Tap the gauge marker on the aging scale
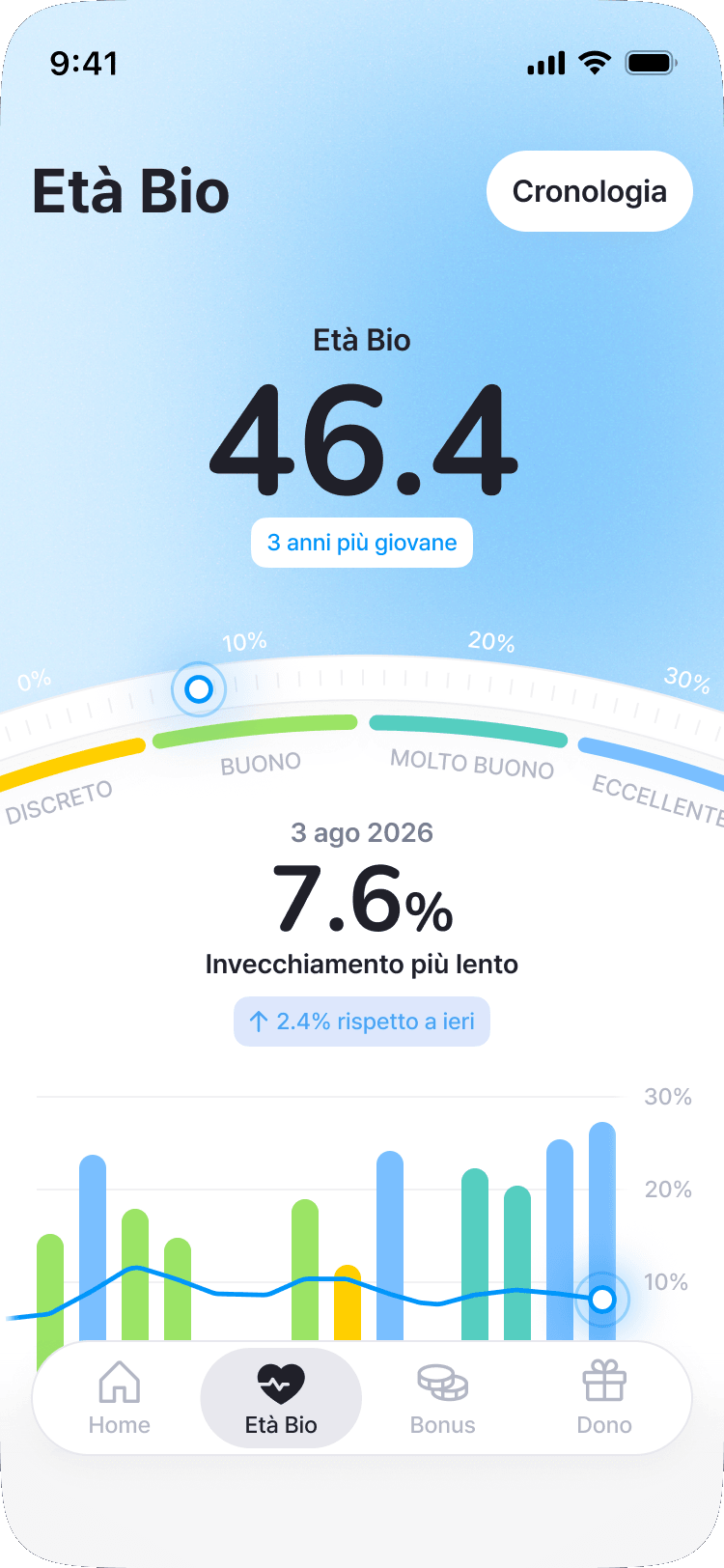This screenshot has height=1568, width=724. click(199, 689)
